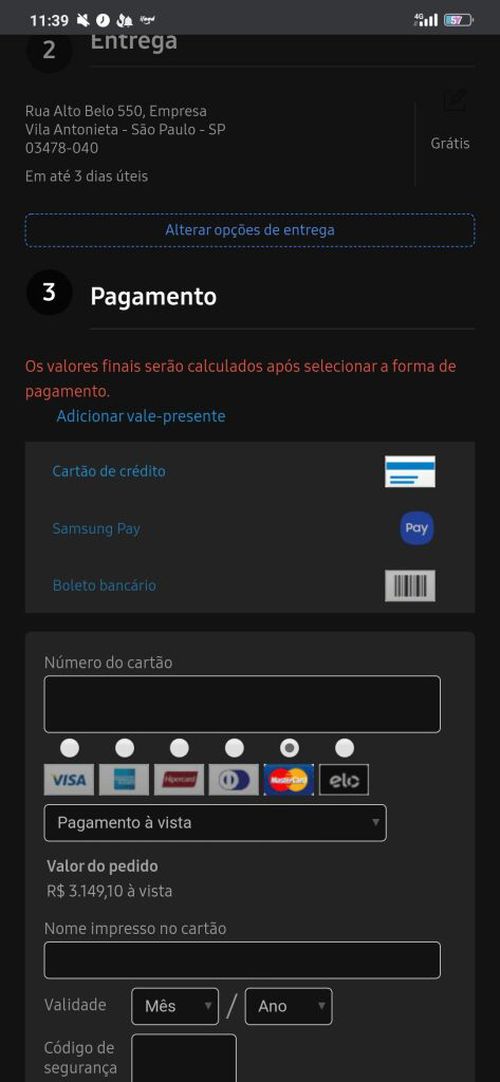Focus the Código de segurança field
Viewport: 500px width, 1082px height.
(184, 1058)
